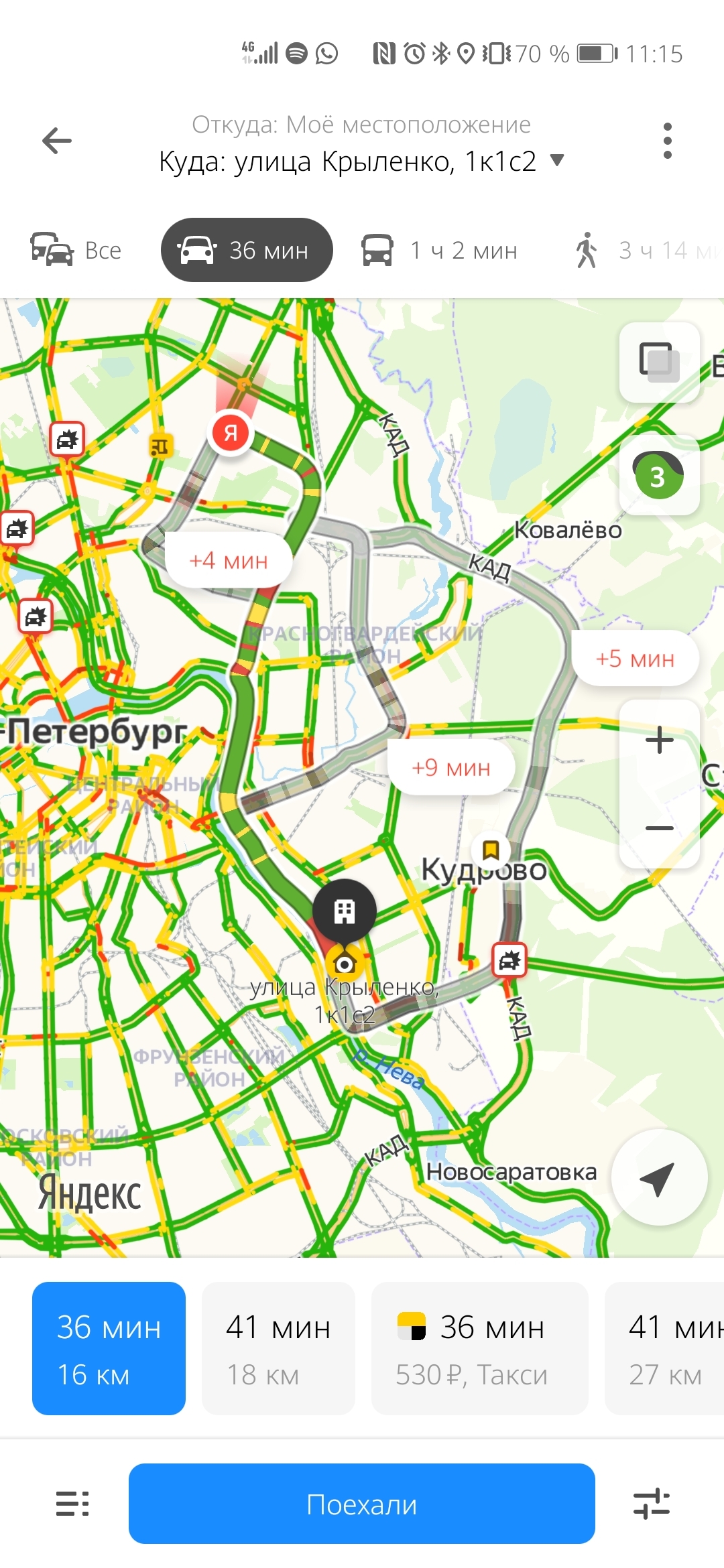Open route settings sliders icon

[652, 1504]
